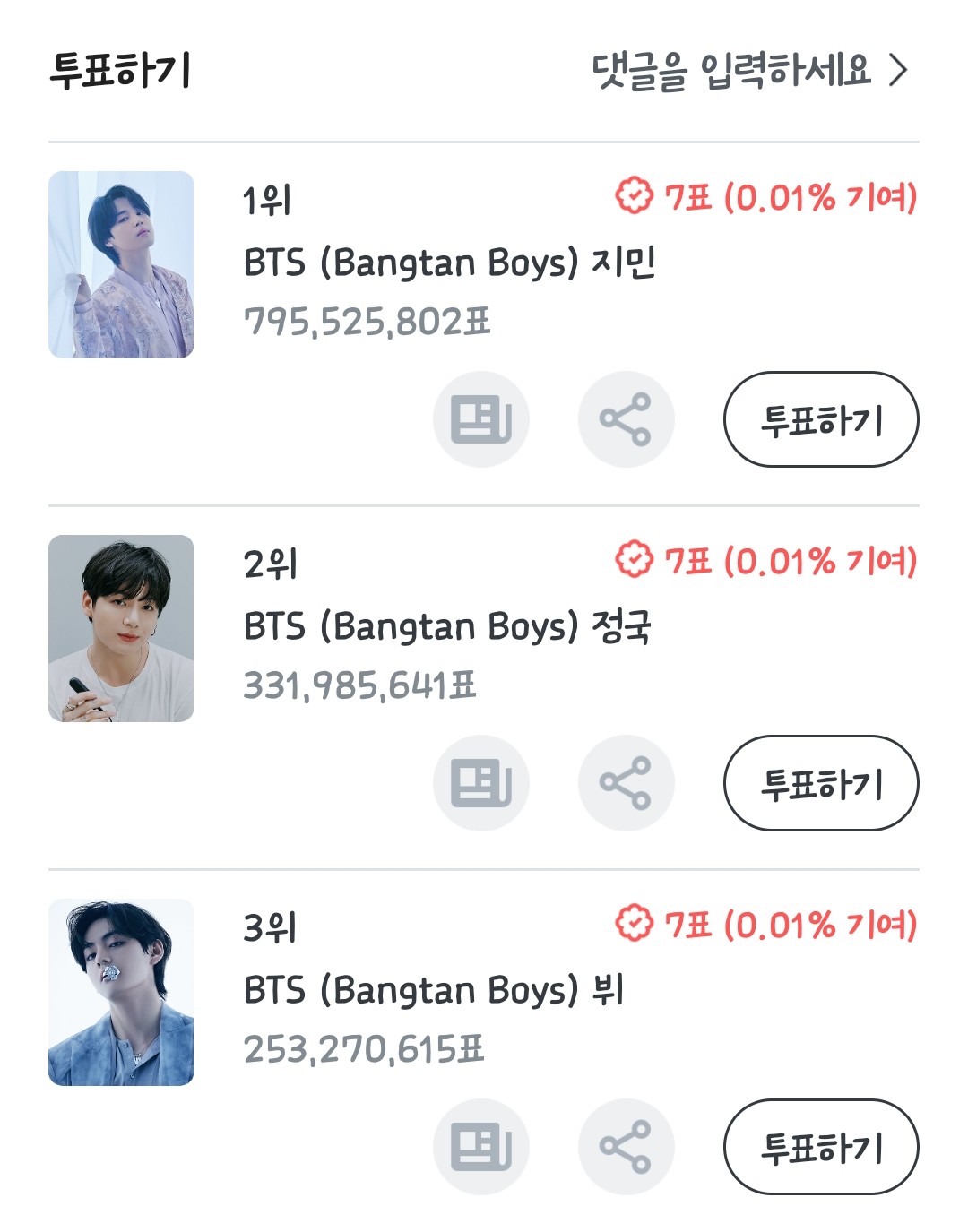The width and height of the screenshot is (968, 1232).
Task: Open news articles for 2위 정국
Action: [481, 783]
